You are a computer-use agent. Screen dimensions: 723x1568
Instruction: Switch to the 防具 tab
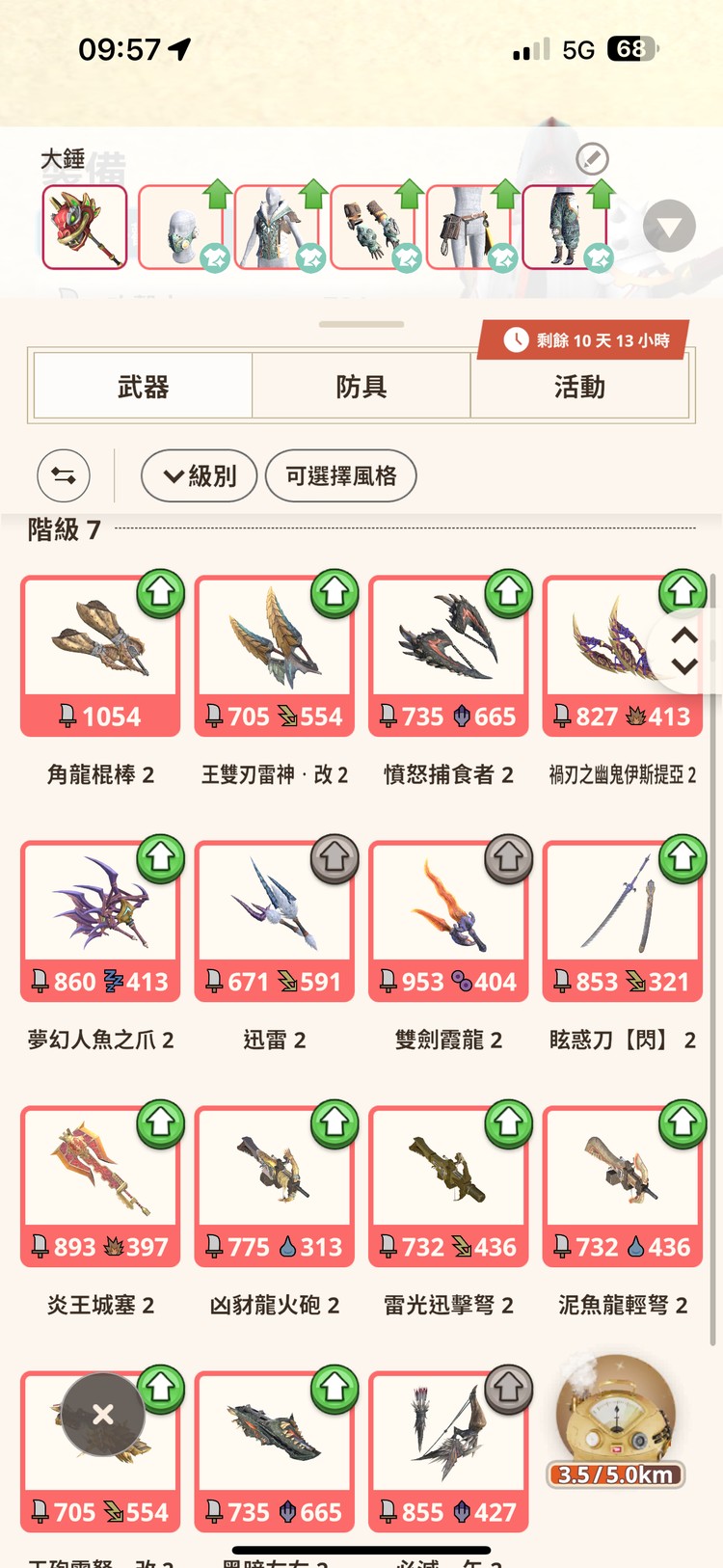coord(361,387)
